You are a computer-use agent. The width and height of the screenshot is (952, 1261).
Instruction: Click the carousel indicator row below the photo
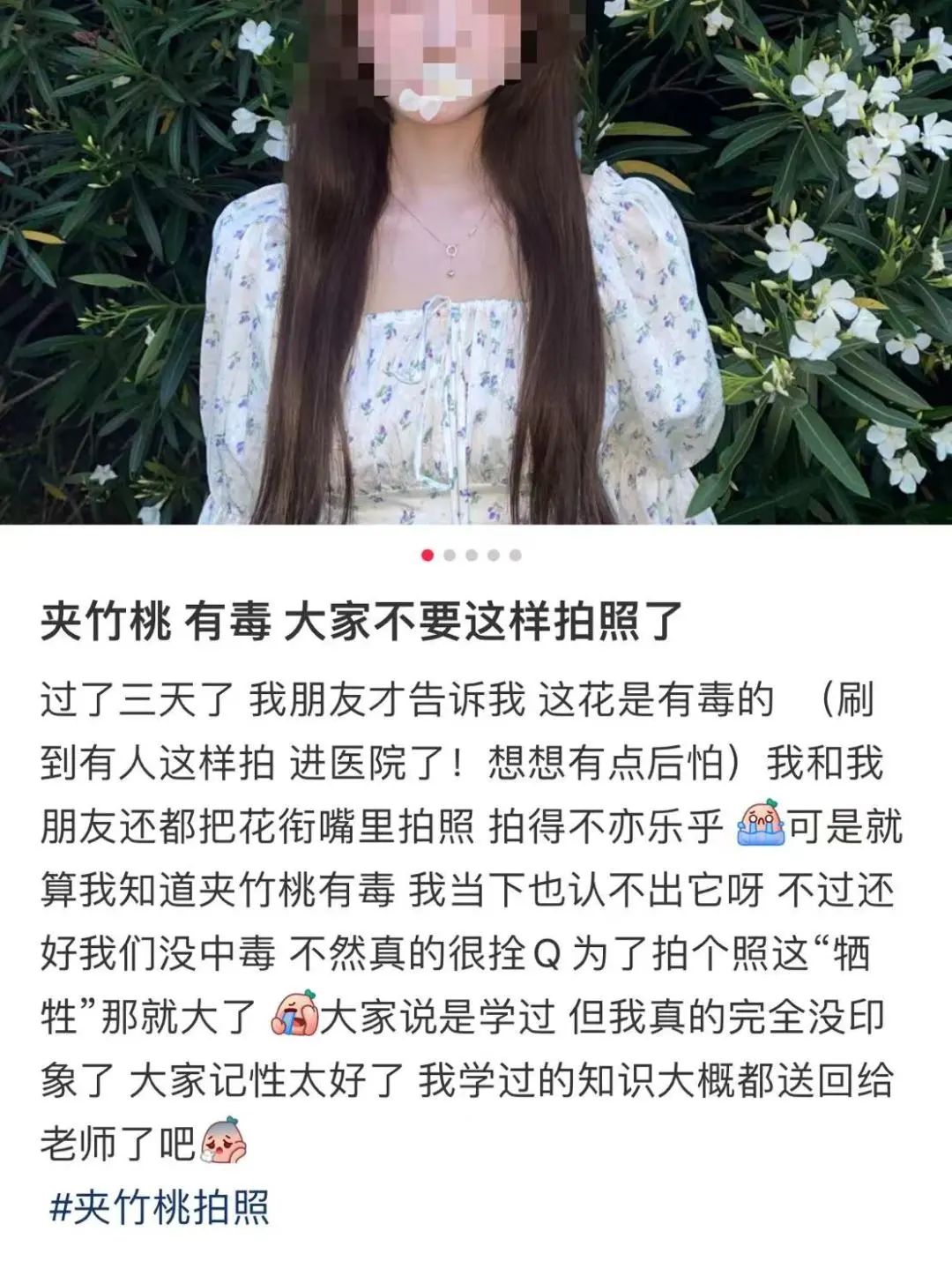(x=471, y=555)
